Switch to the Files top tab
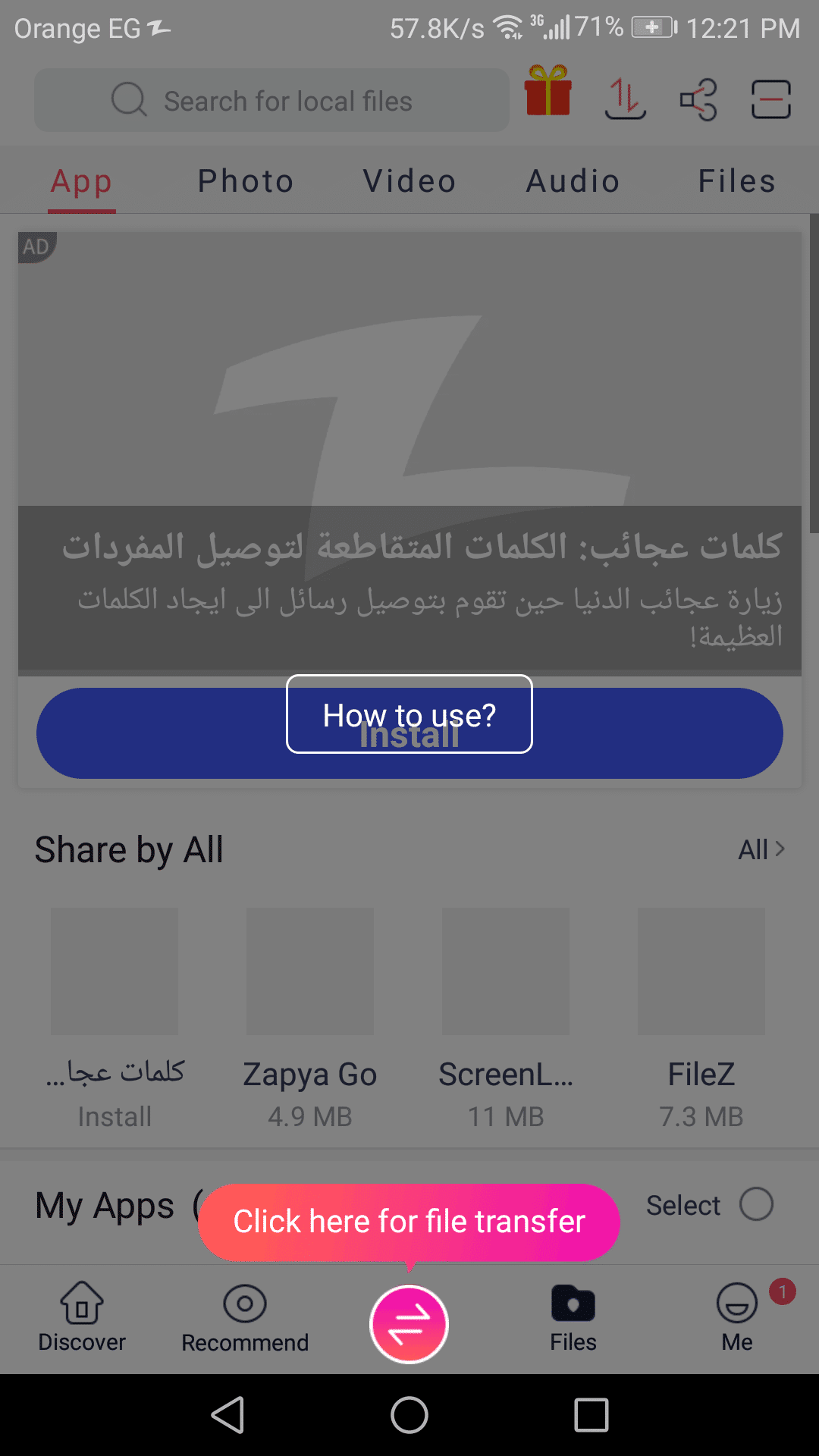Viewport: 819px width, 1456px height. click(x=736, y=181)
